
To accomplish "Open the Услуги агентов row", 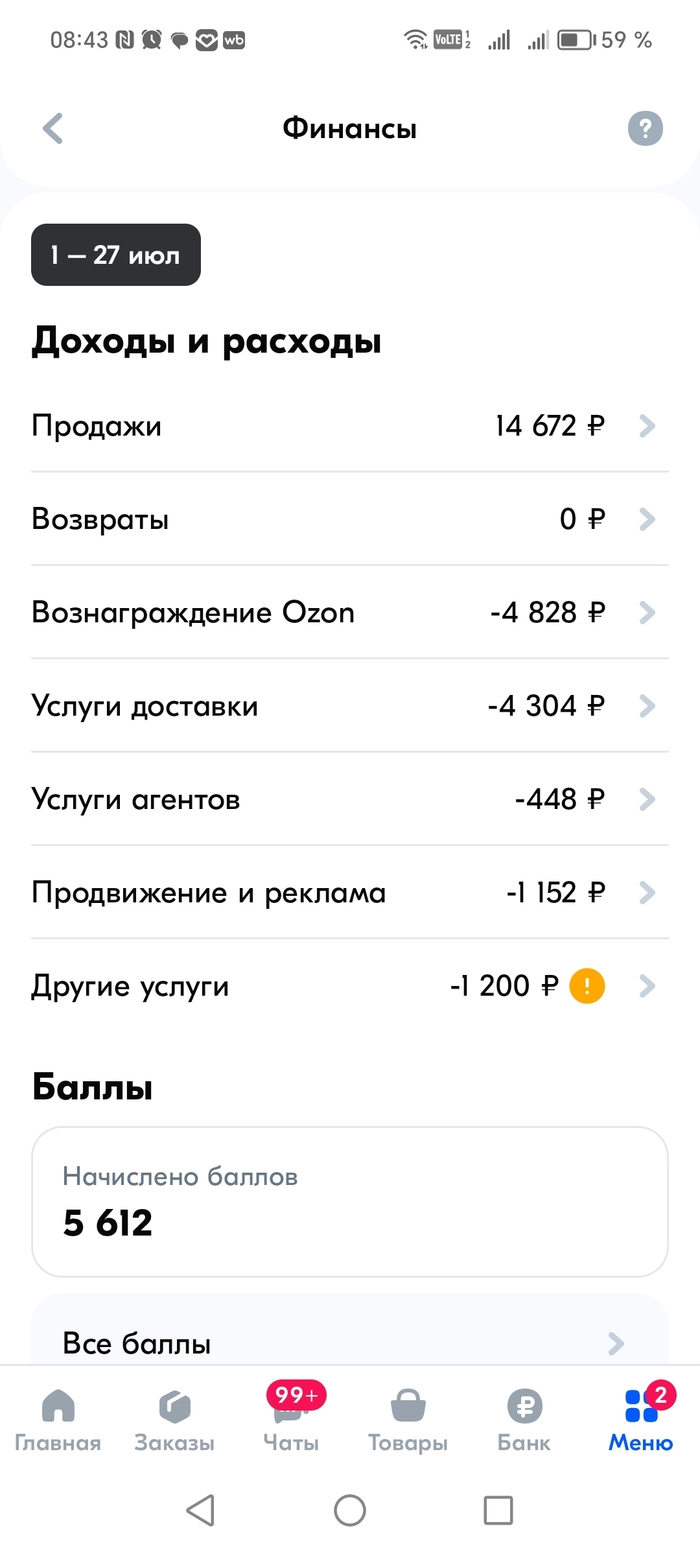I will click(343, 799).
